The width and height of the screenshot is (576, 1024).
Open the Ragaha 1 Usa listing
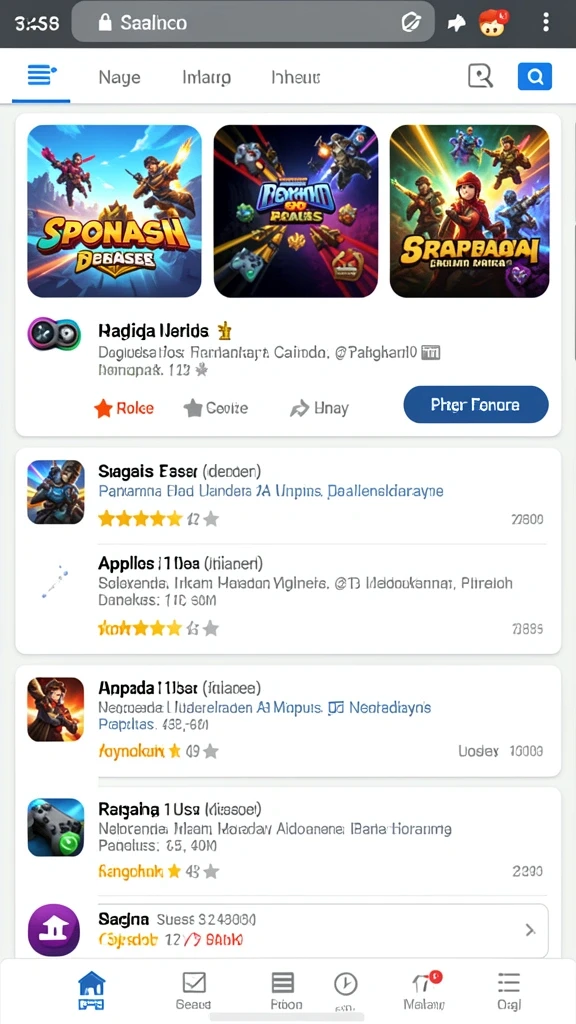tap(288, 840)
